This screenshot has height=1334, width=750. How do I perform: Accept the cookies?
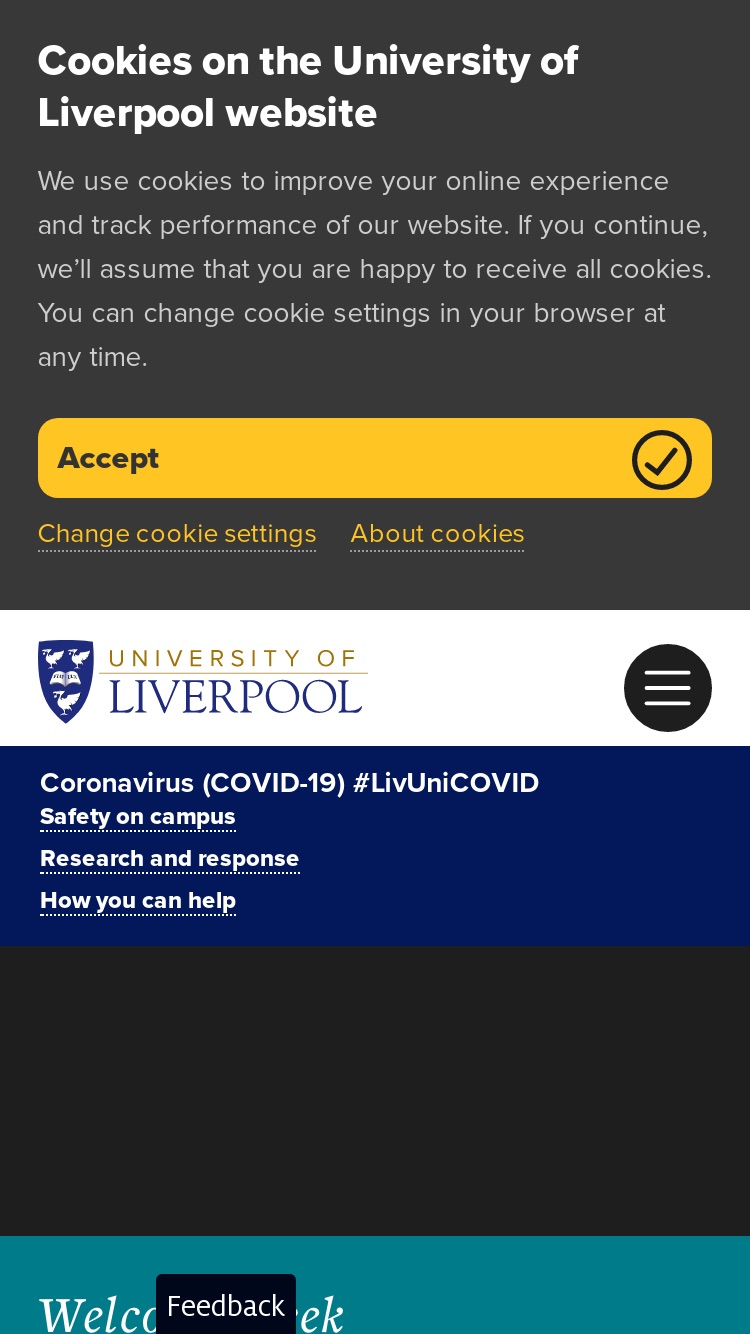(x=375, y=458)
